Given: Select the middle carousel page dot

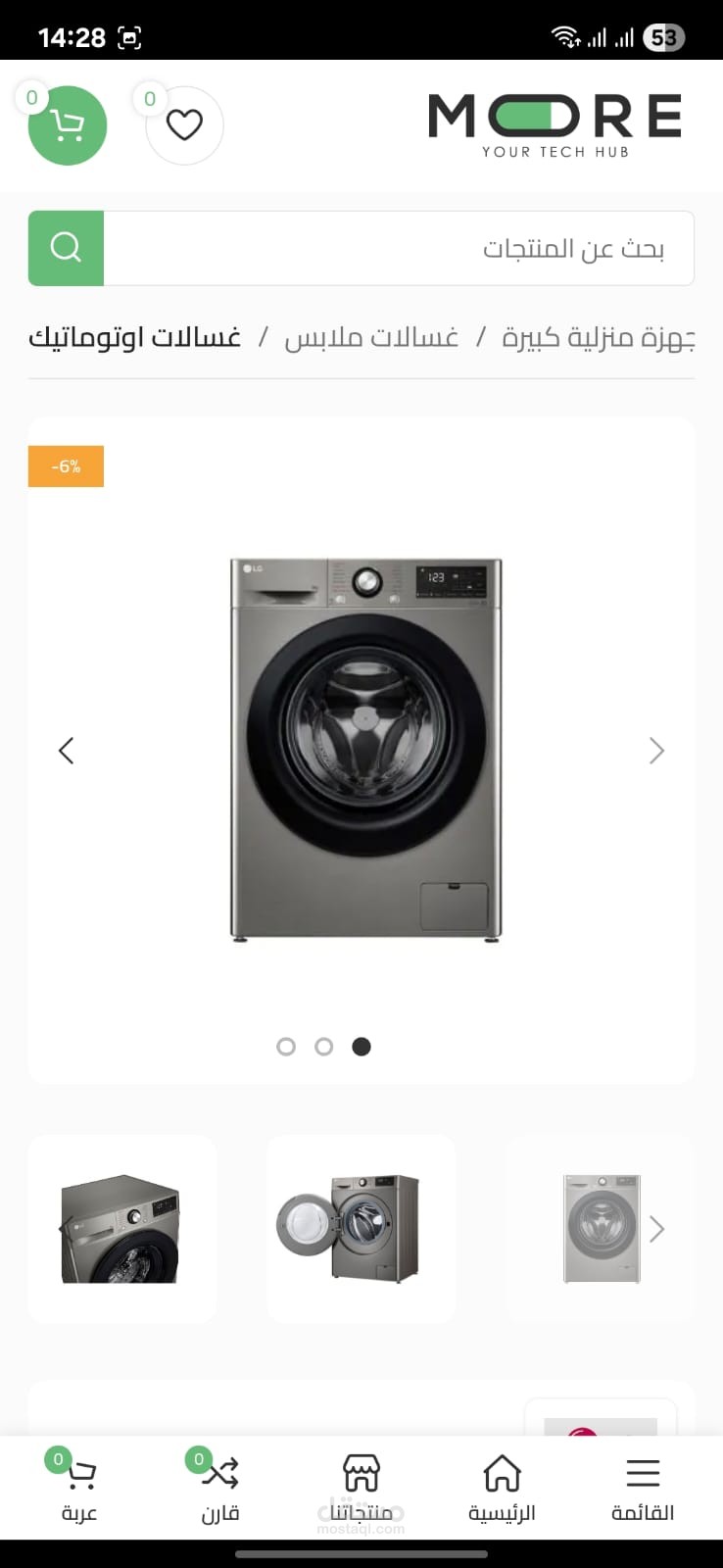Looking at the screenshot, I should [x=324, y=1047].
